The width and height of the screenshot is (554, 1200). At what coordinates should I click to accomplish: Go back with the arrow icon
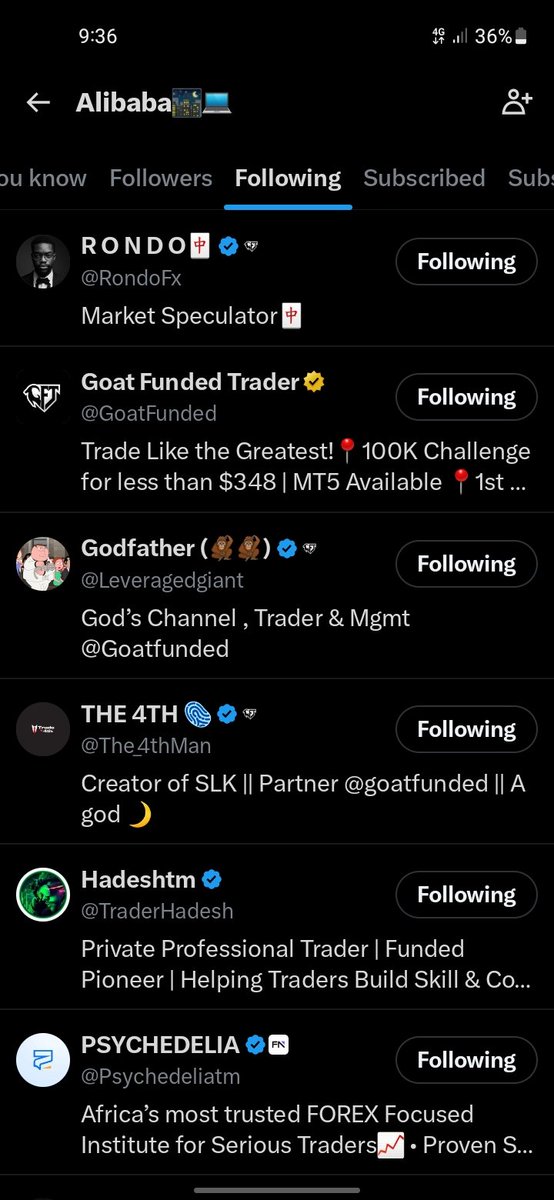click(x=38, y=102)
